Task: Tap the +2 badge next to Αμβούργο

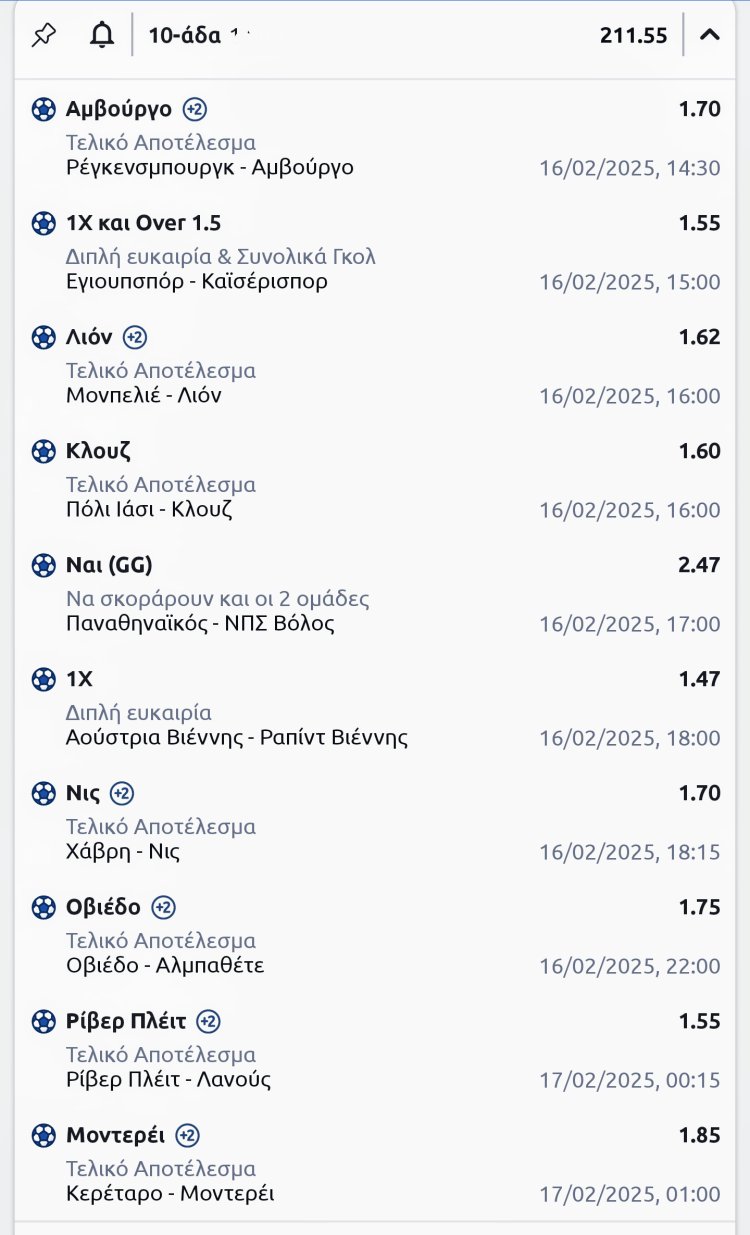Action: click(x=195, y=109)
